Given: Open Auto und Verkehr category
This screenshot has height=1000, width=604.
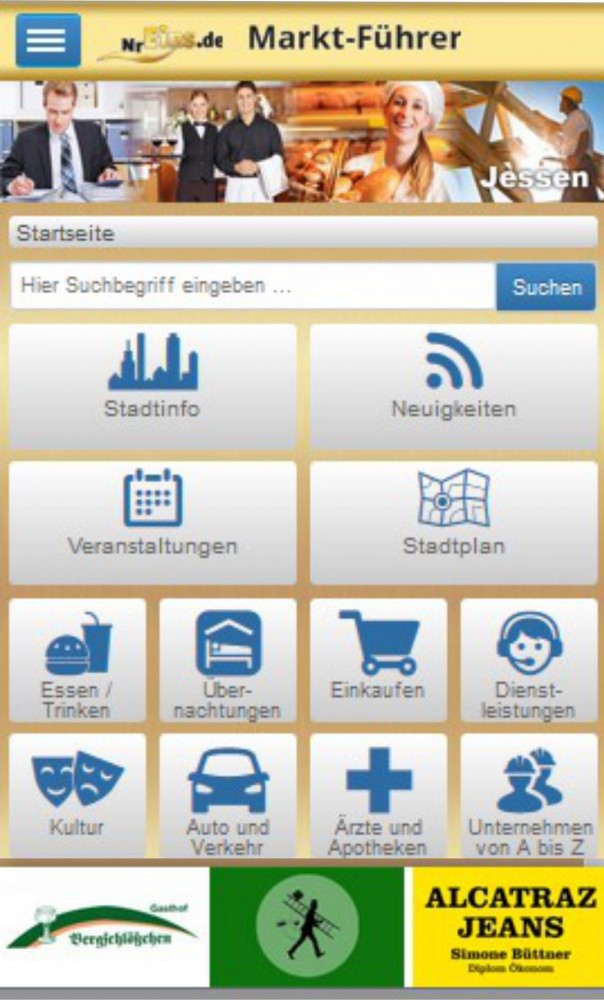Looking at the screenshot, I should (x=227, y=796).
